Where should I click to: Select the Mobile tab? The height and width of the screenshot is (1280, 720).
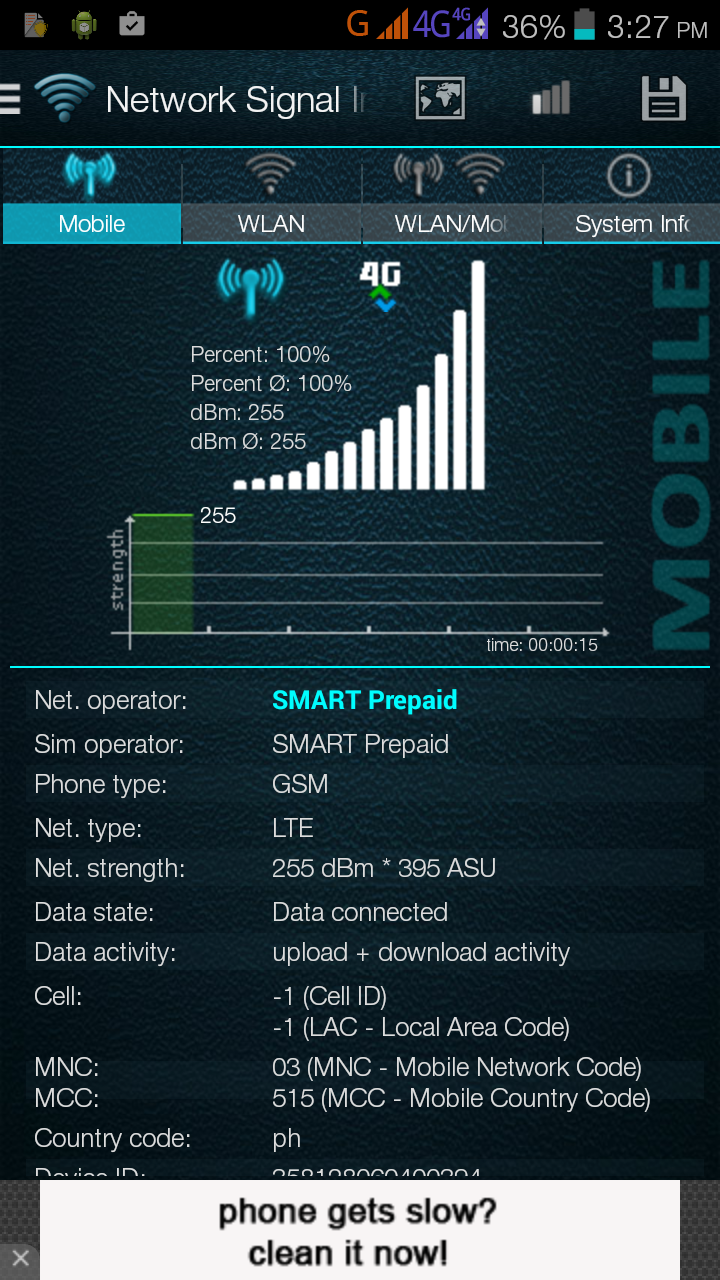tap(92, 198)
